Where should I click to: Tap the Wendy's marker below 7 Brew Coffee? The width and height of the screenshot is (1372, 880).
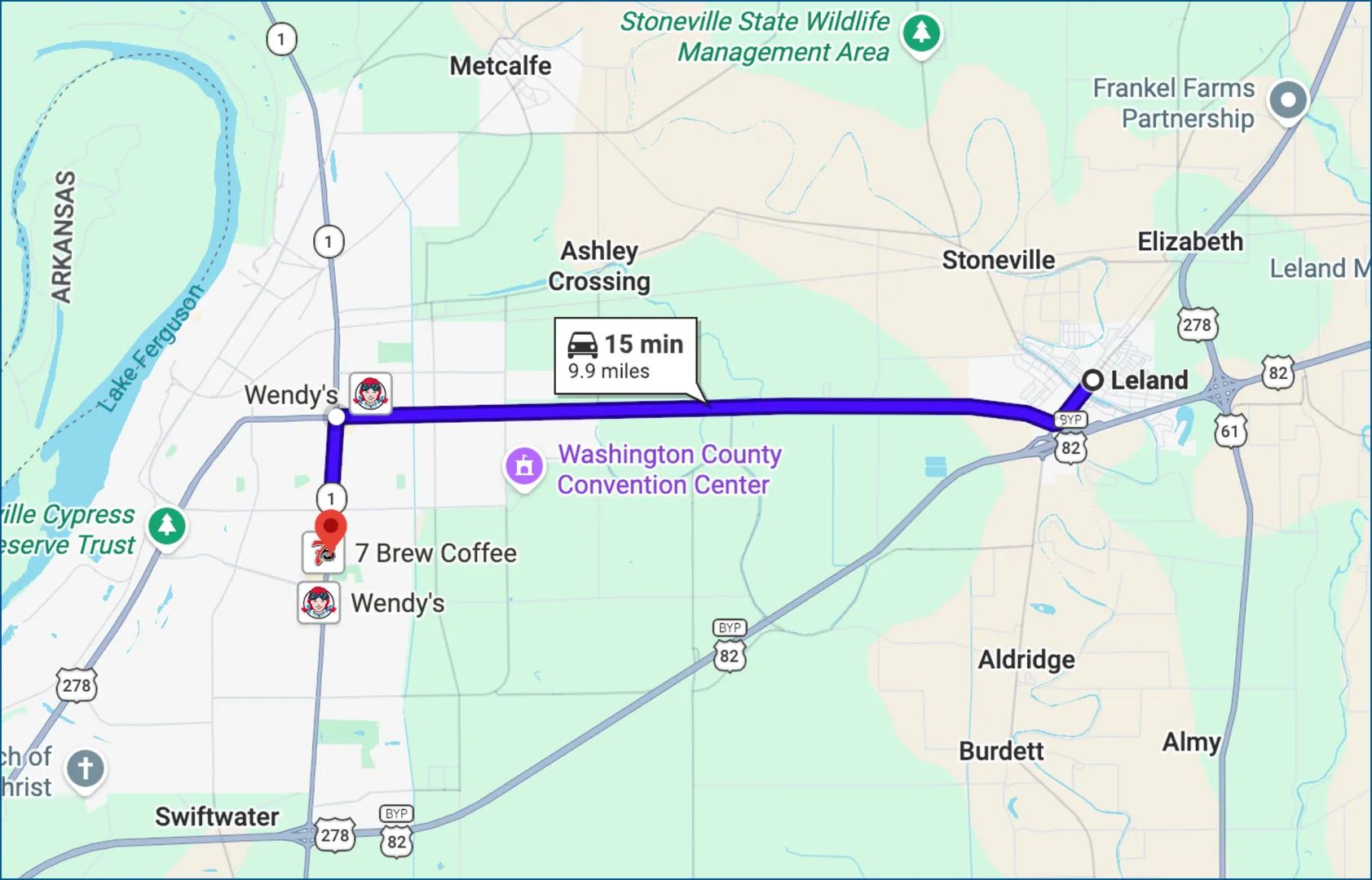(x=319, y=603)
